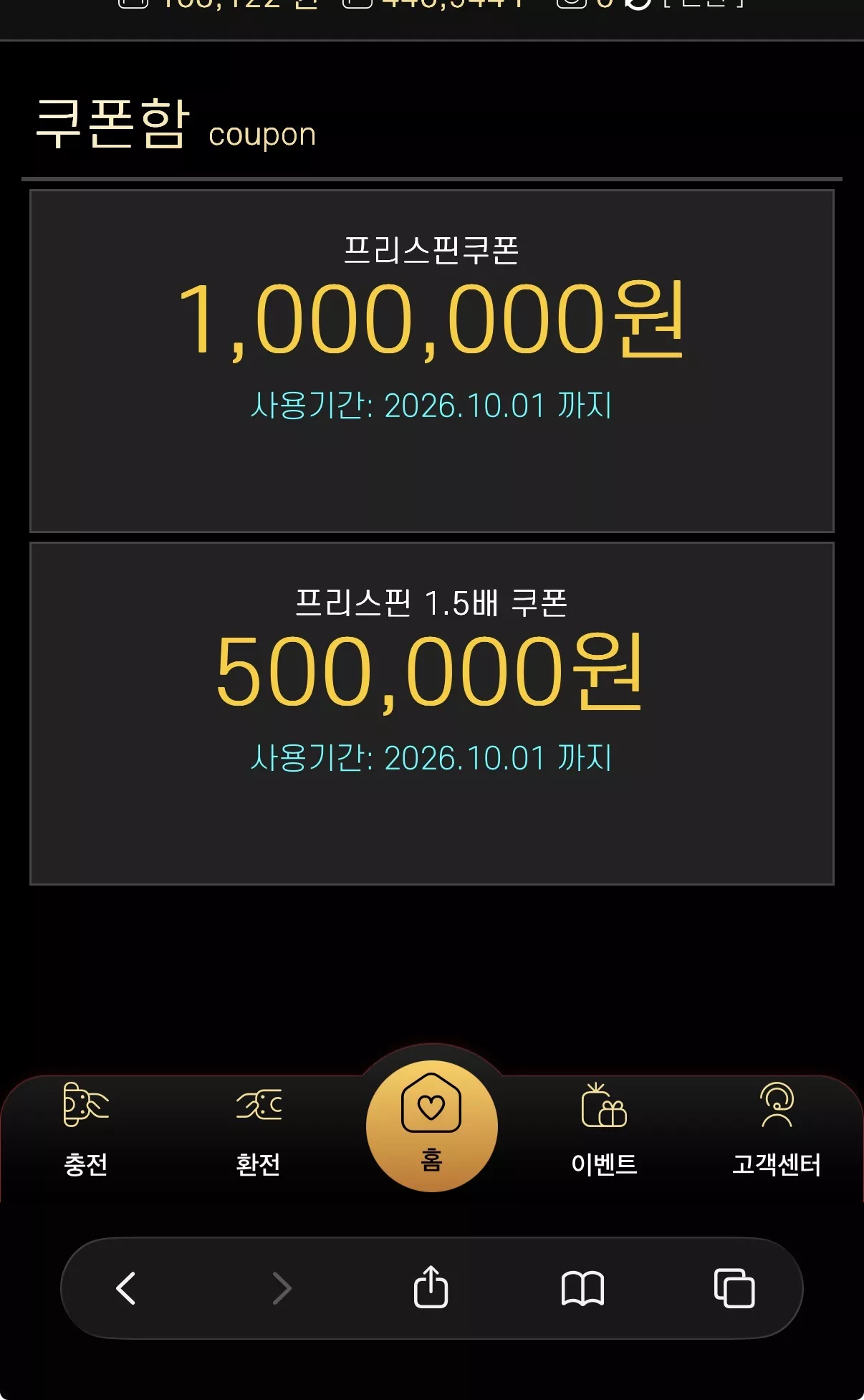Image resolution: width=864 pixels, height=1400 pixels.
Task: Open browser bookmarks
Action: pyautogui.click(x=582, y=1288)
